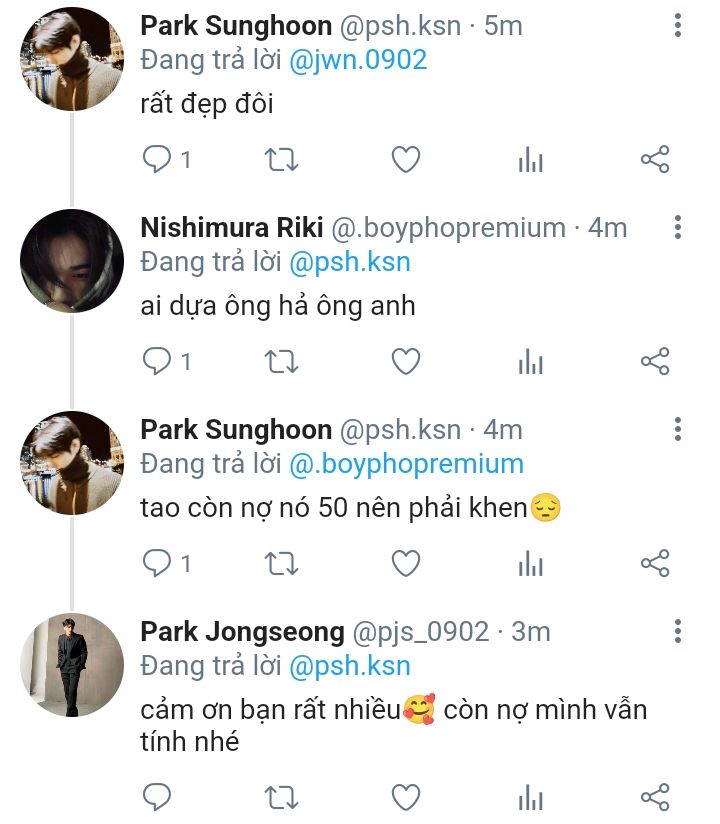
Task: Open more options on Park Jongseong's tweet
Action: point(678,633)
